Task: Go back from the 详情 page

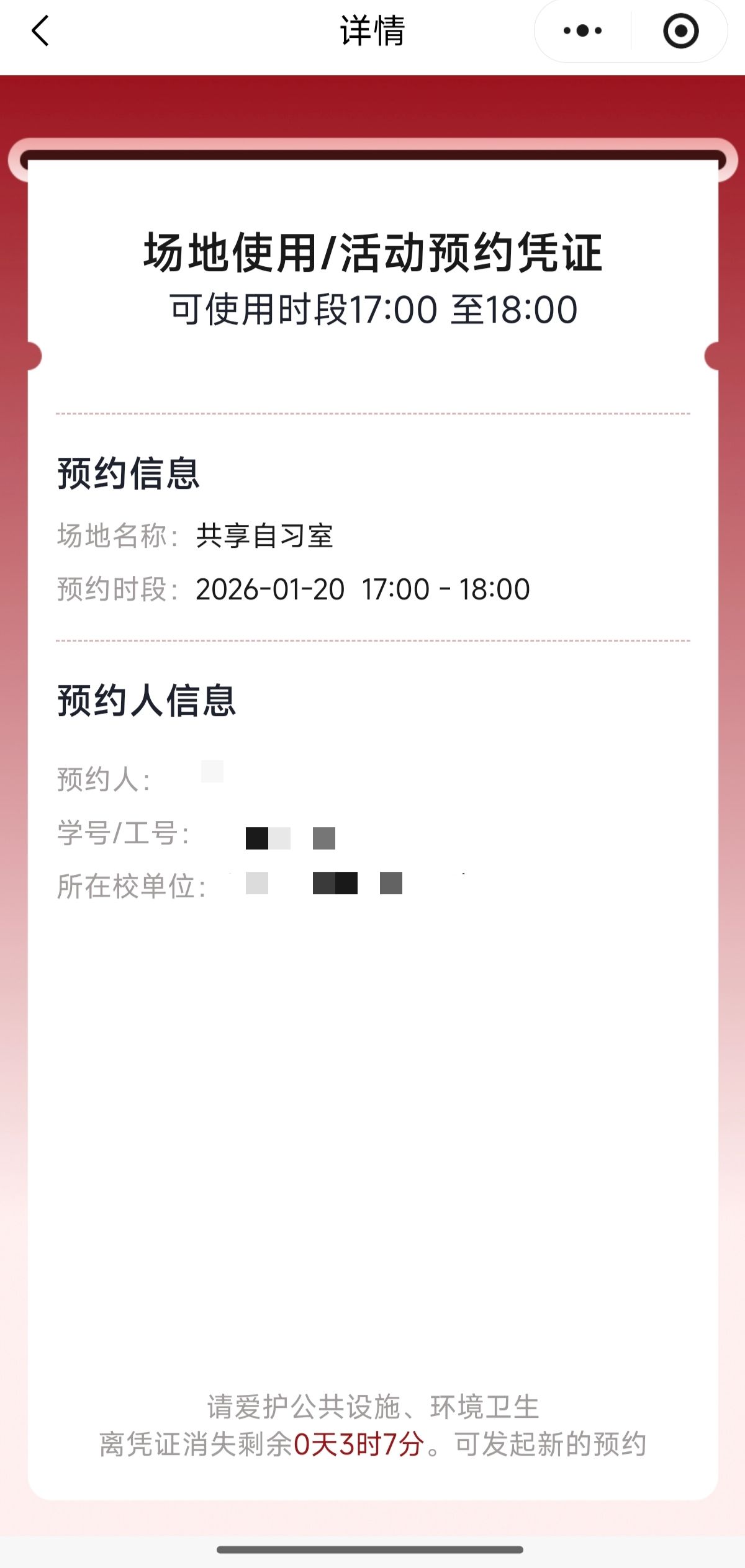Action: [40, 31]
